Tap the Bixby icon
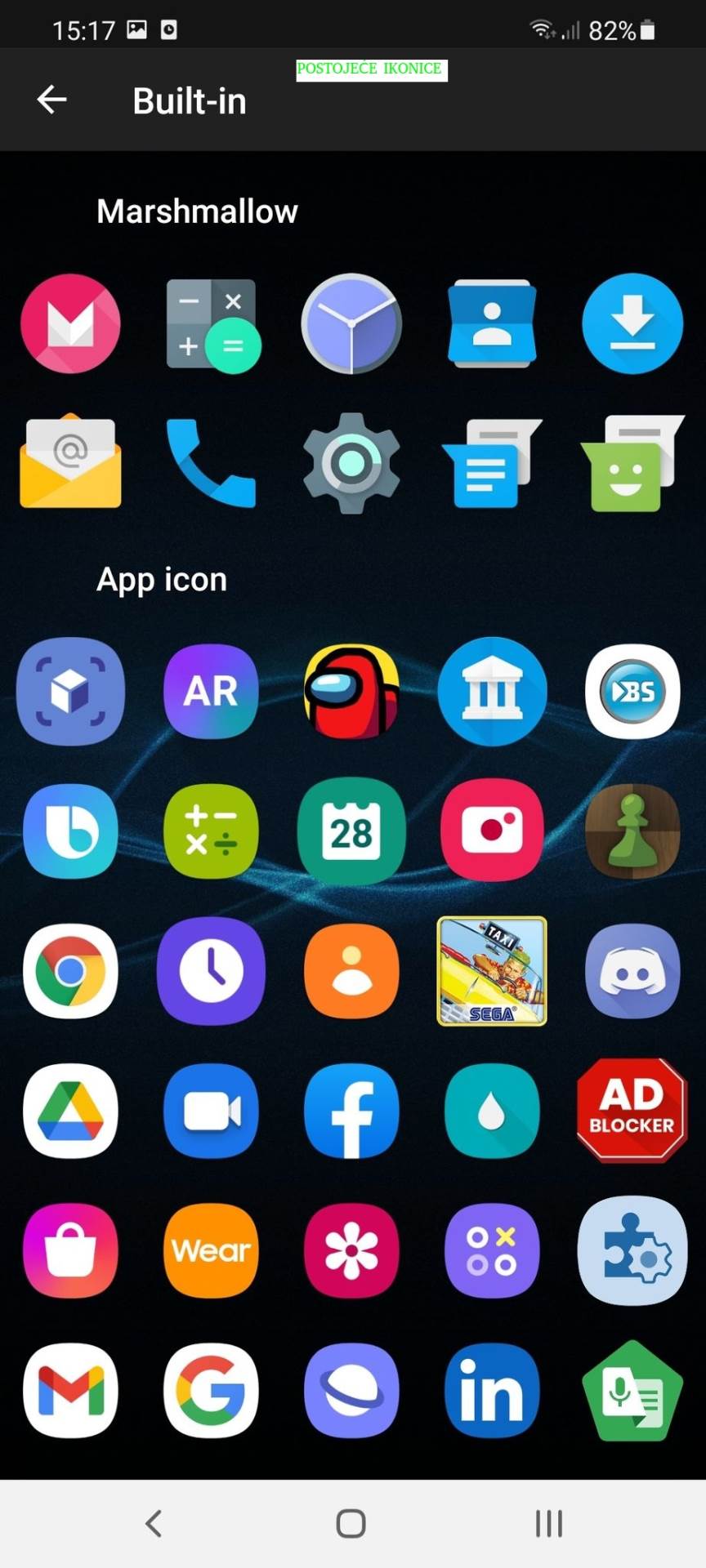706x1568 pixels. click(70, 831)
